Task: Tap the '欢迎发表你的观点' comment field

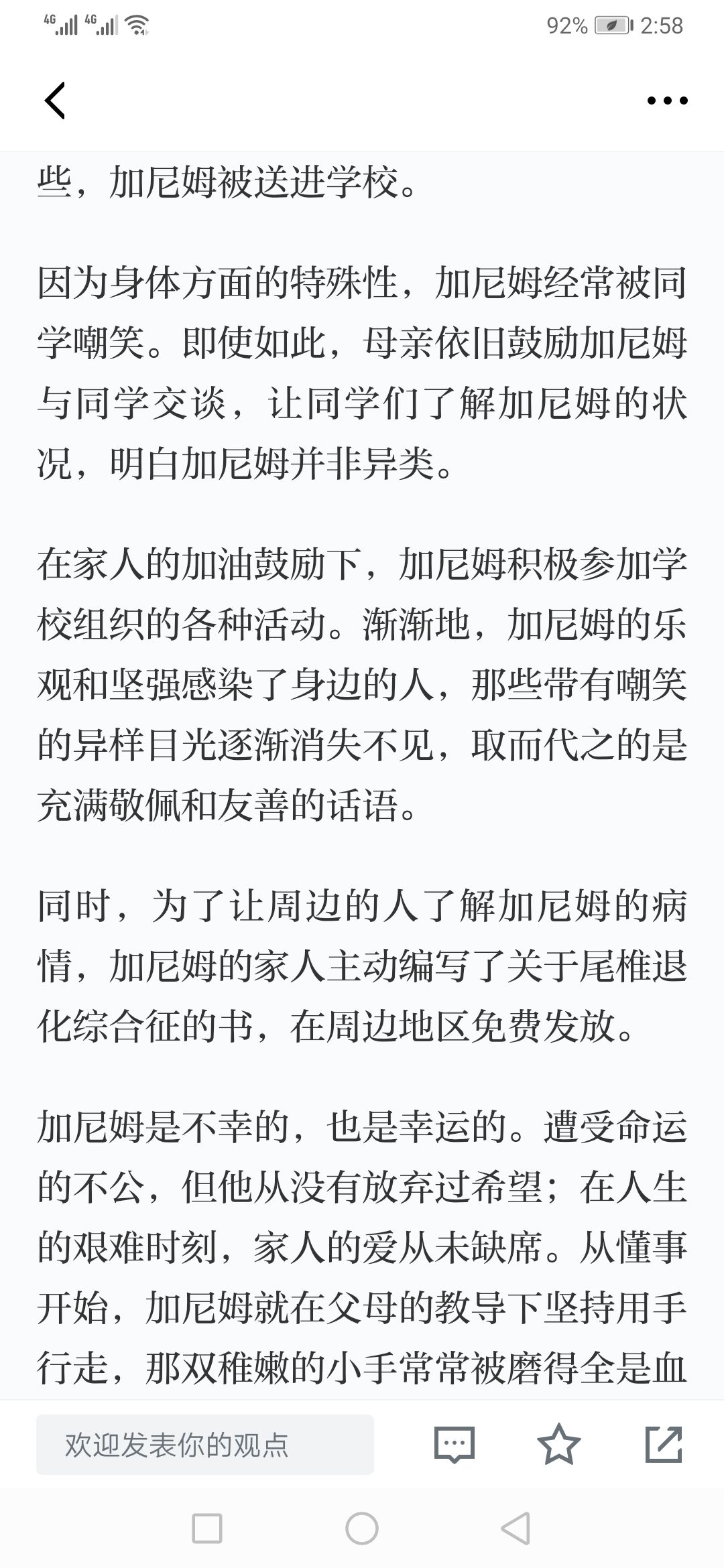Action: 205,1445
